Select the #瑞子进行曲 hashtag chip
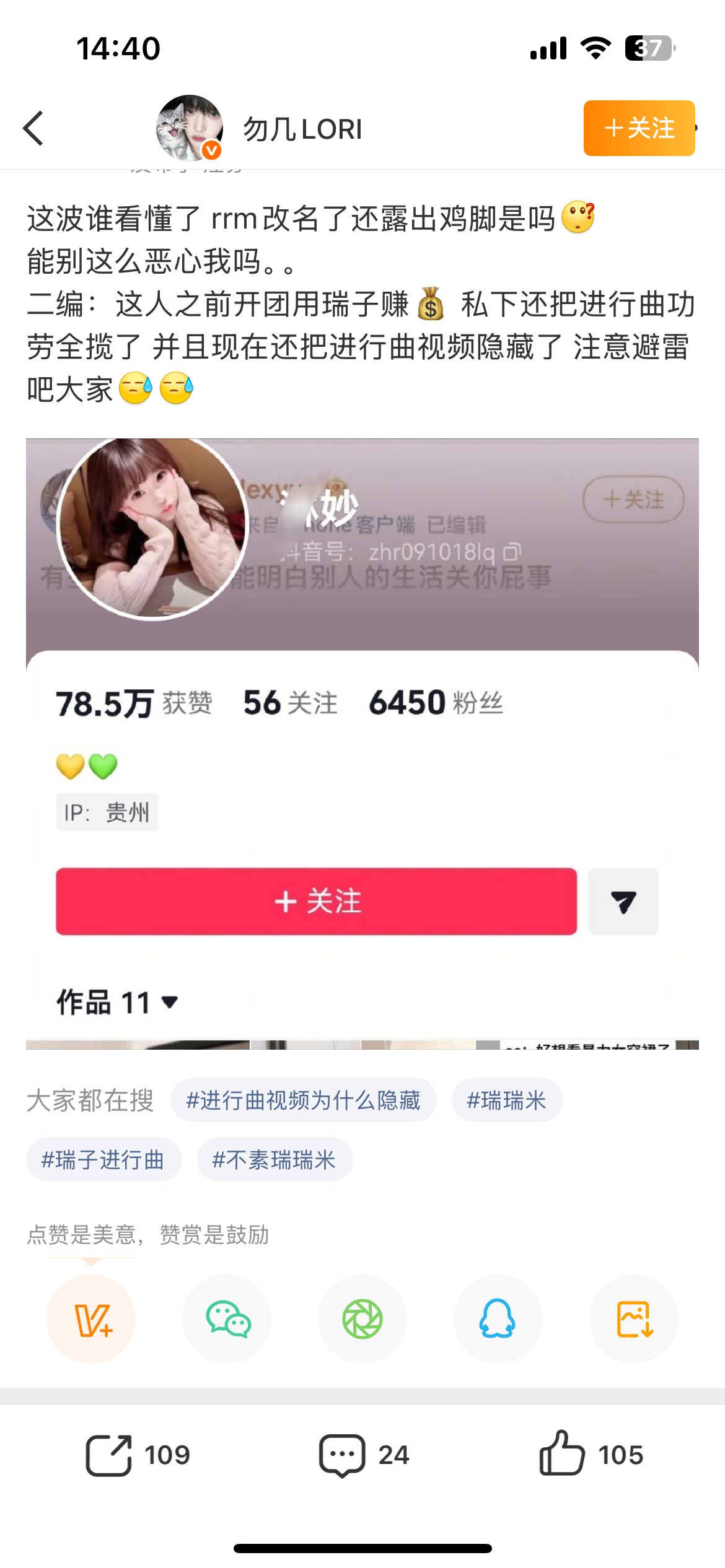 point(103,1159)
